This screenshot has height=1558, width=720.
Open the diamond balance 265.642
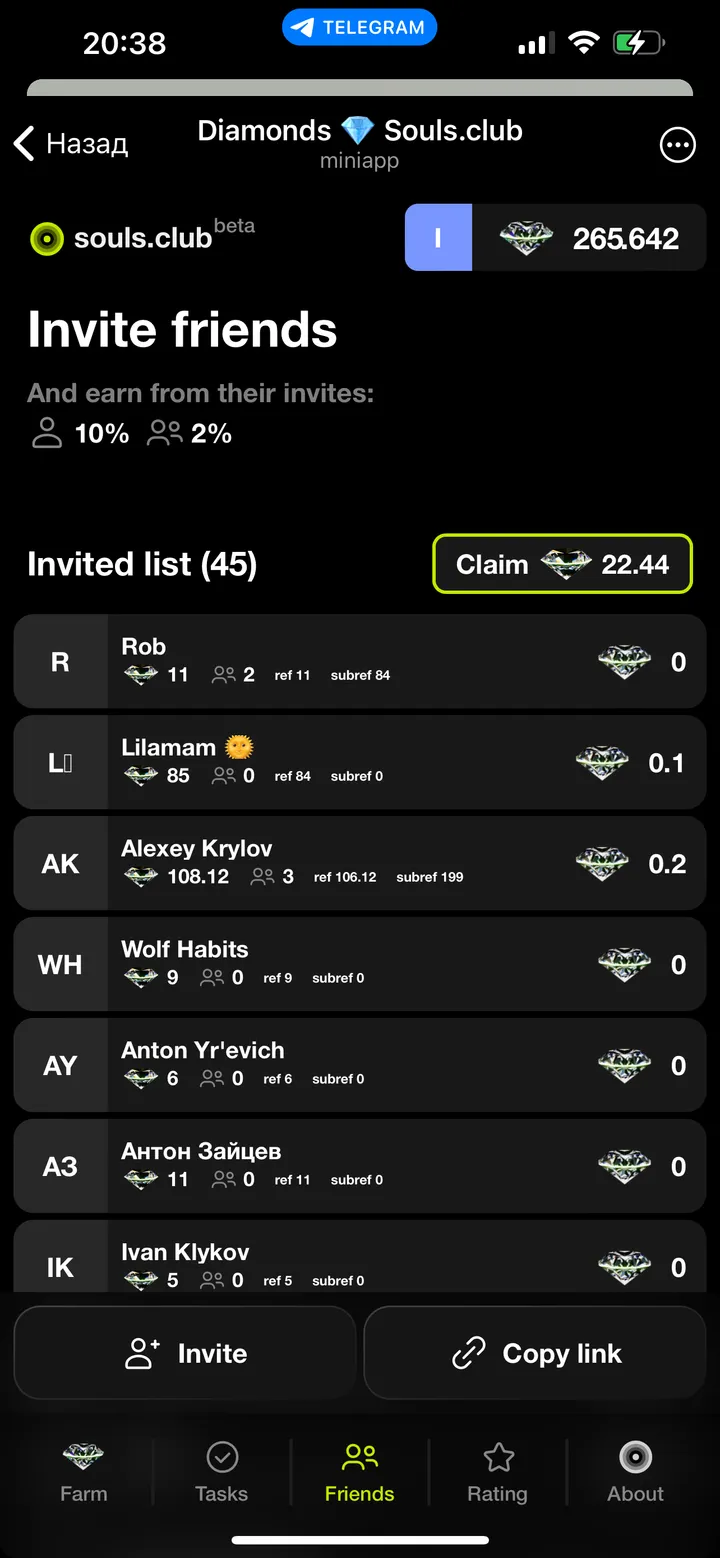pos(589,239)
